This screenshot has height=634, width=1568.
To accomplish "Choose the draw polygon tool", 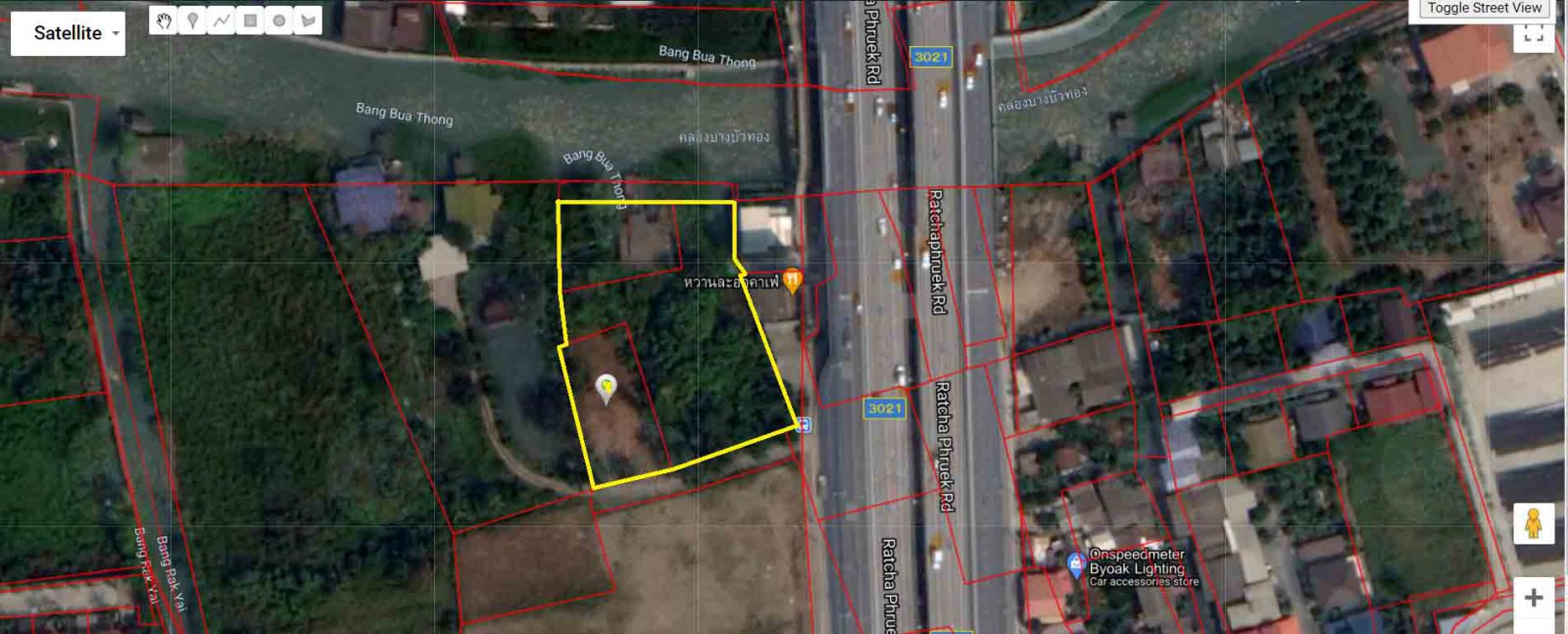I will click(x=308, y=20).
